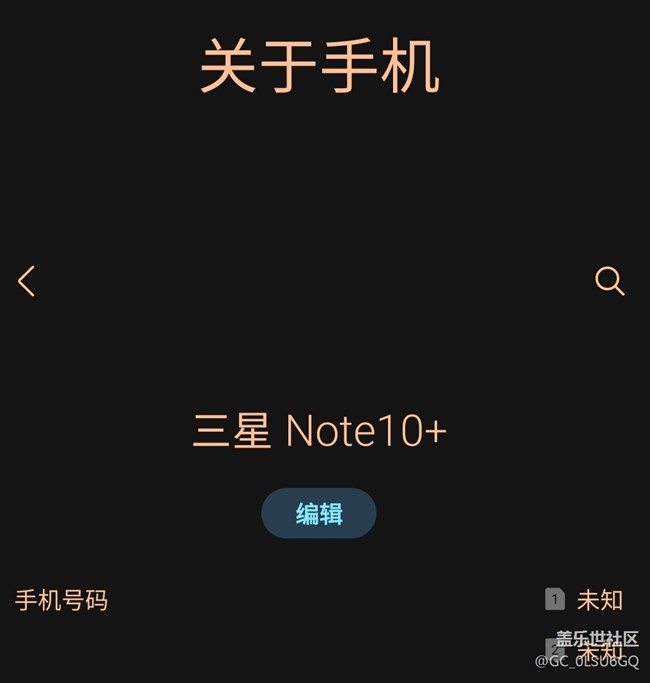Tap the 编辑 button
This screenshot has height=683, width=650.
pyautogui.click(x=319, y=514)
